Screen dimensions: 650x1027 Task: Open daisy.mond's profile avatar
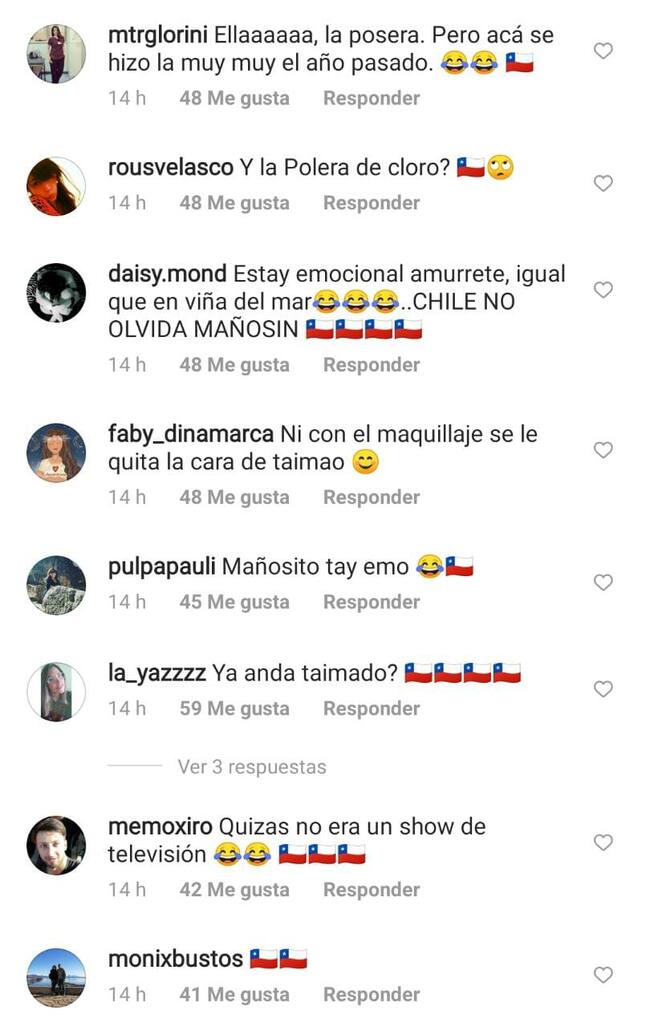[x=56, y=292]
